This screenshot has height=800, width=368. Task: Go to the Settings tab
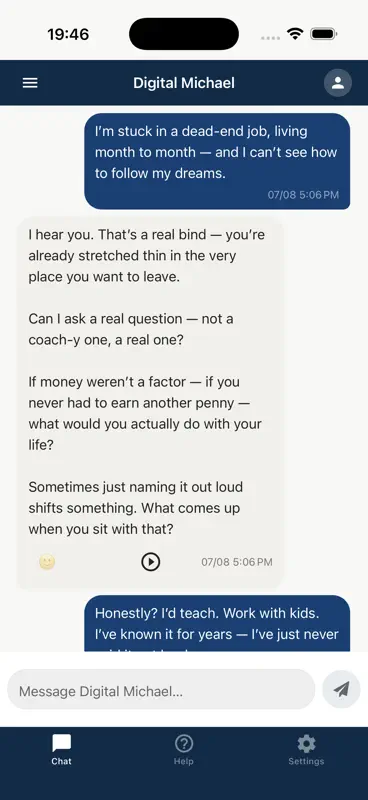click(x=306, y=749)
